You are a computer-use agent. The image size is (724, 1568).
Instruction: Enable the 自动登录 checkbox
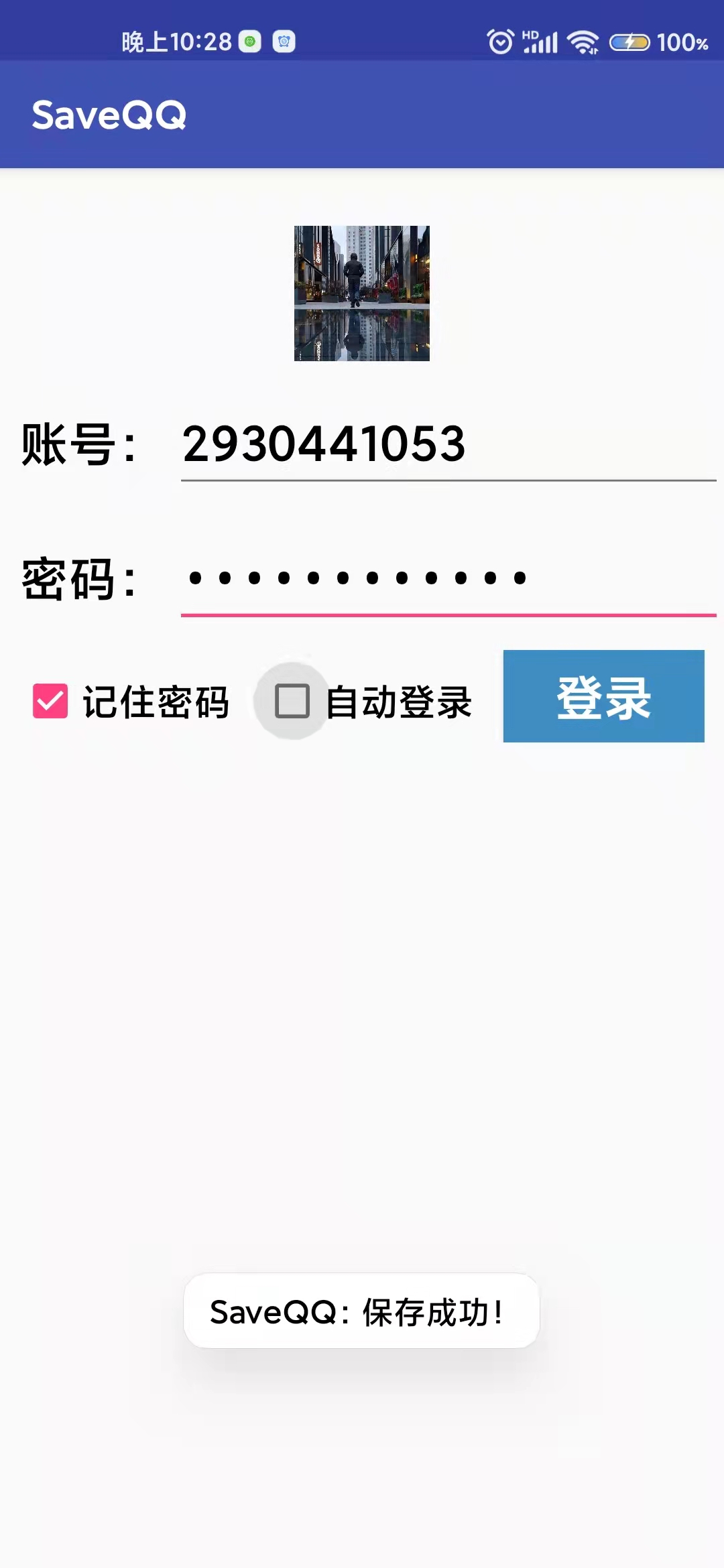(292, 701)
